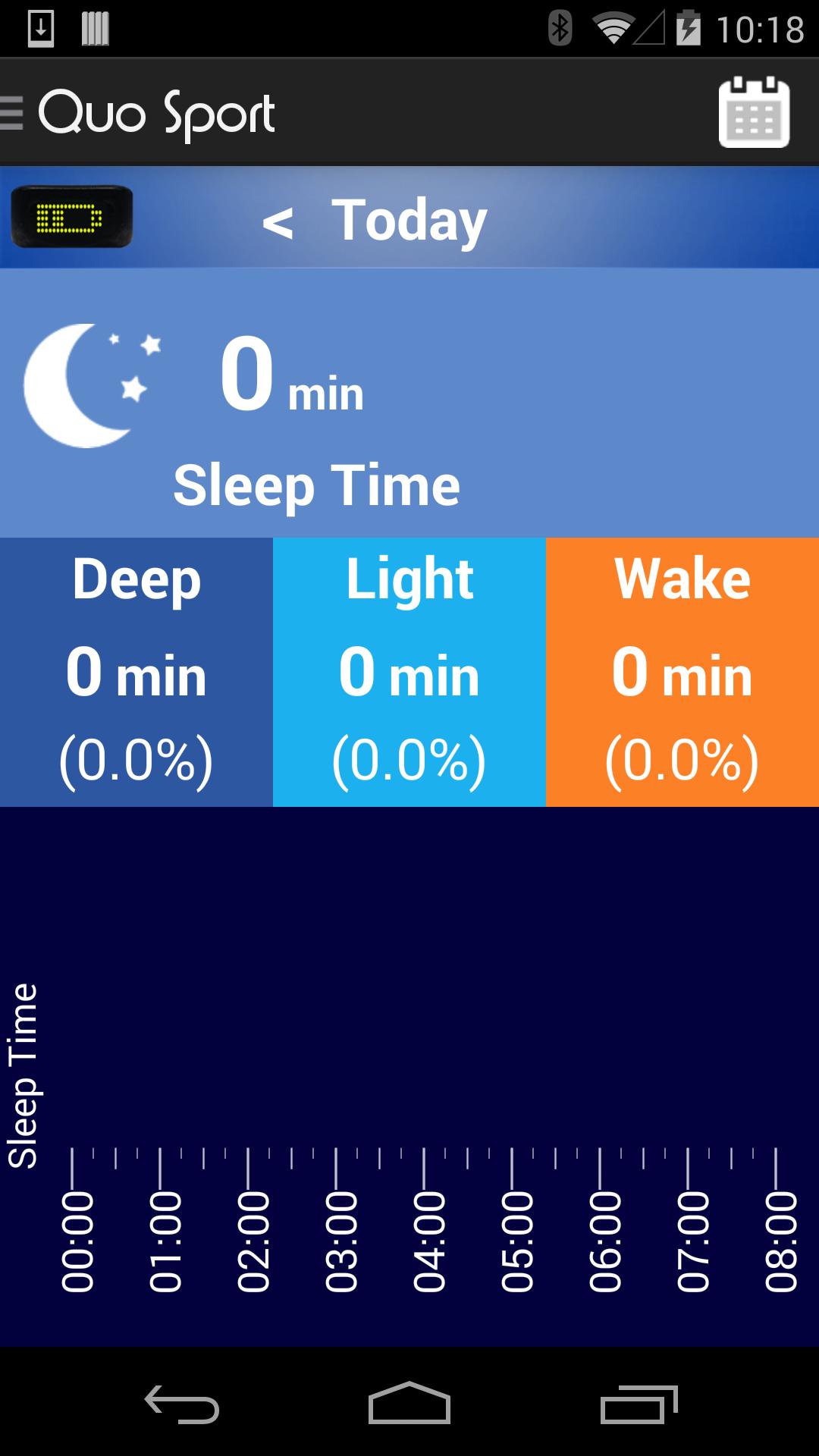Screen dimensions: 819x1456
Task: Open the calendar date picker
Action: pos(754,112)
